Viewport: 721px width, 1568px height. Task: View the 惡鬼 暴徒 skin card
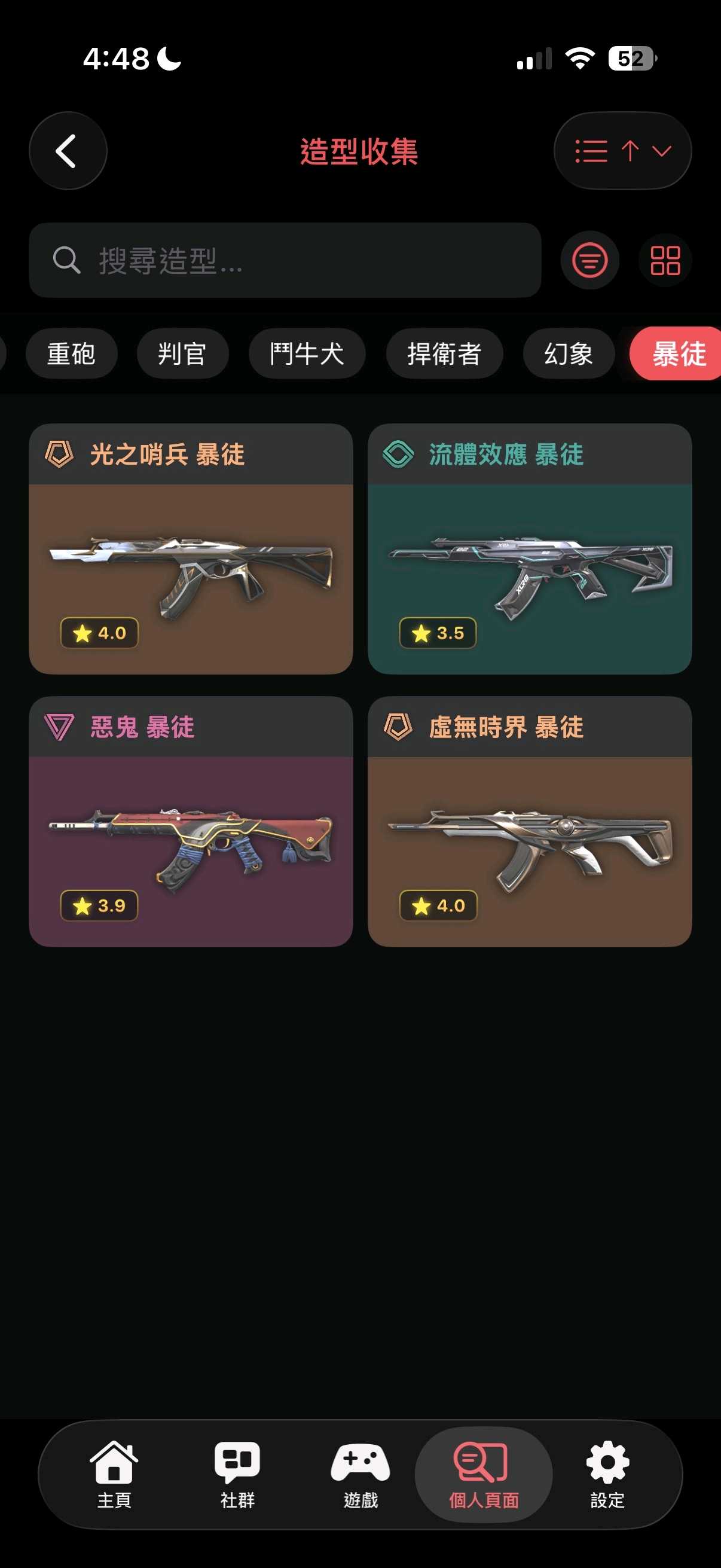(191, 821)
